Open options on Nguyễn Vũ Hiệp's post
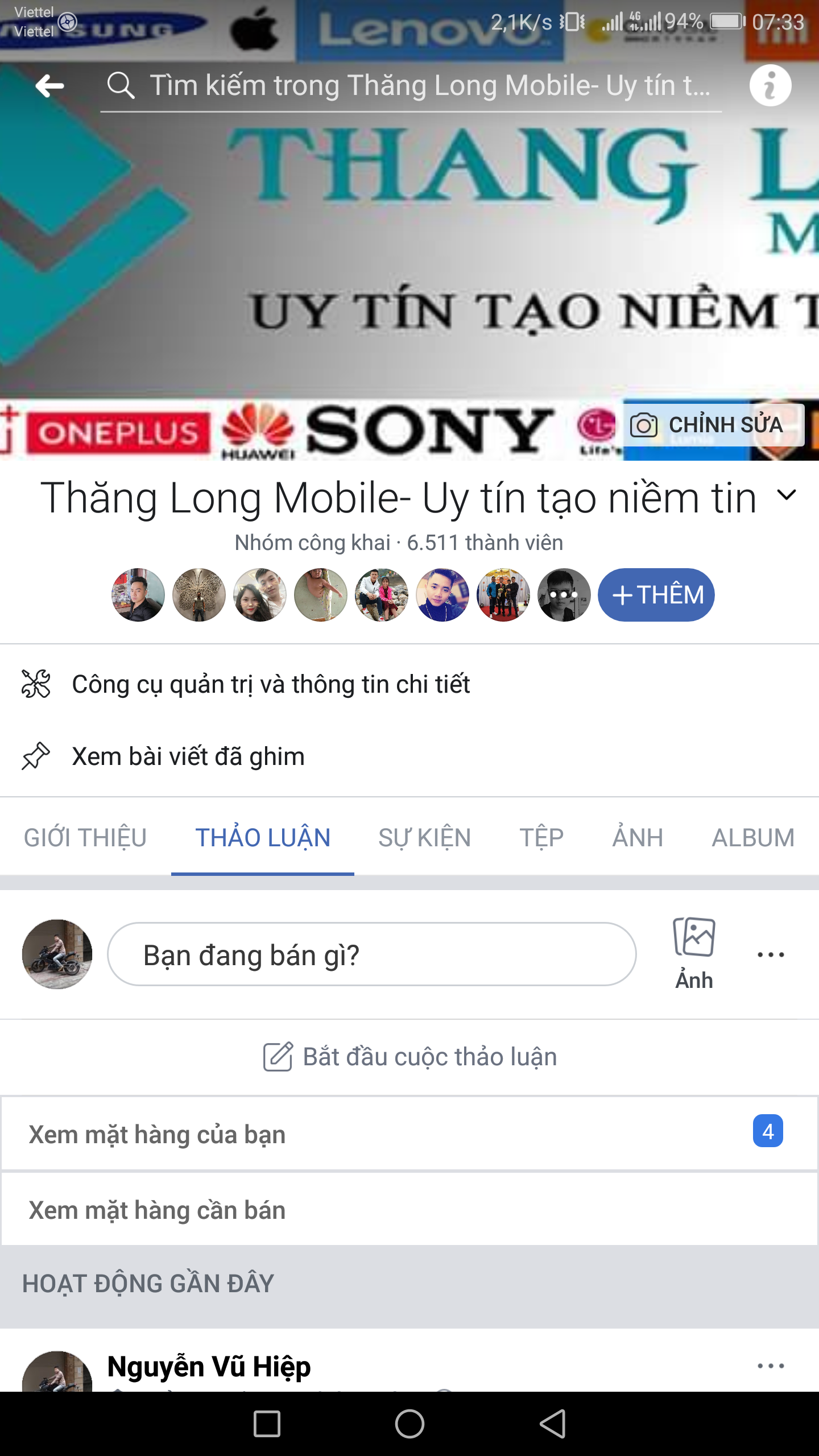 [x=771, y=1366]
